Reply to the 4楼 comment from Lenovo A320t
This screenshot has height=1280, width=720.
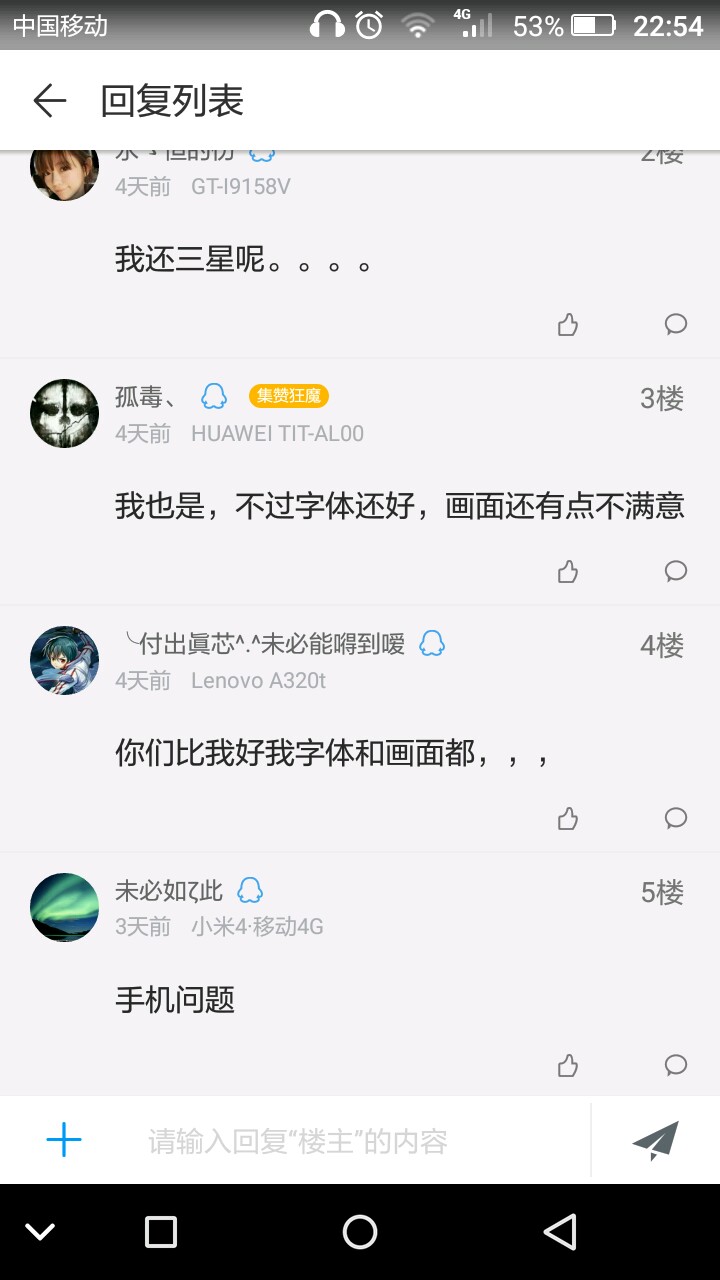(676, 818)
